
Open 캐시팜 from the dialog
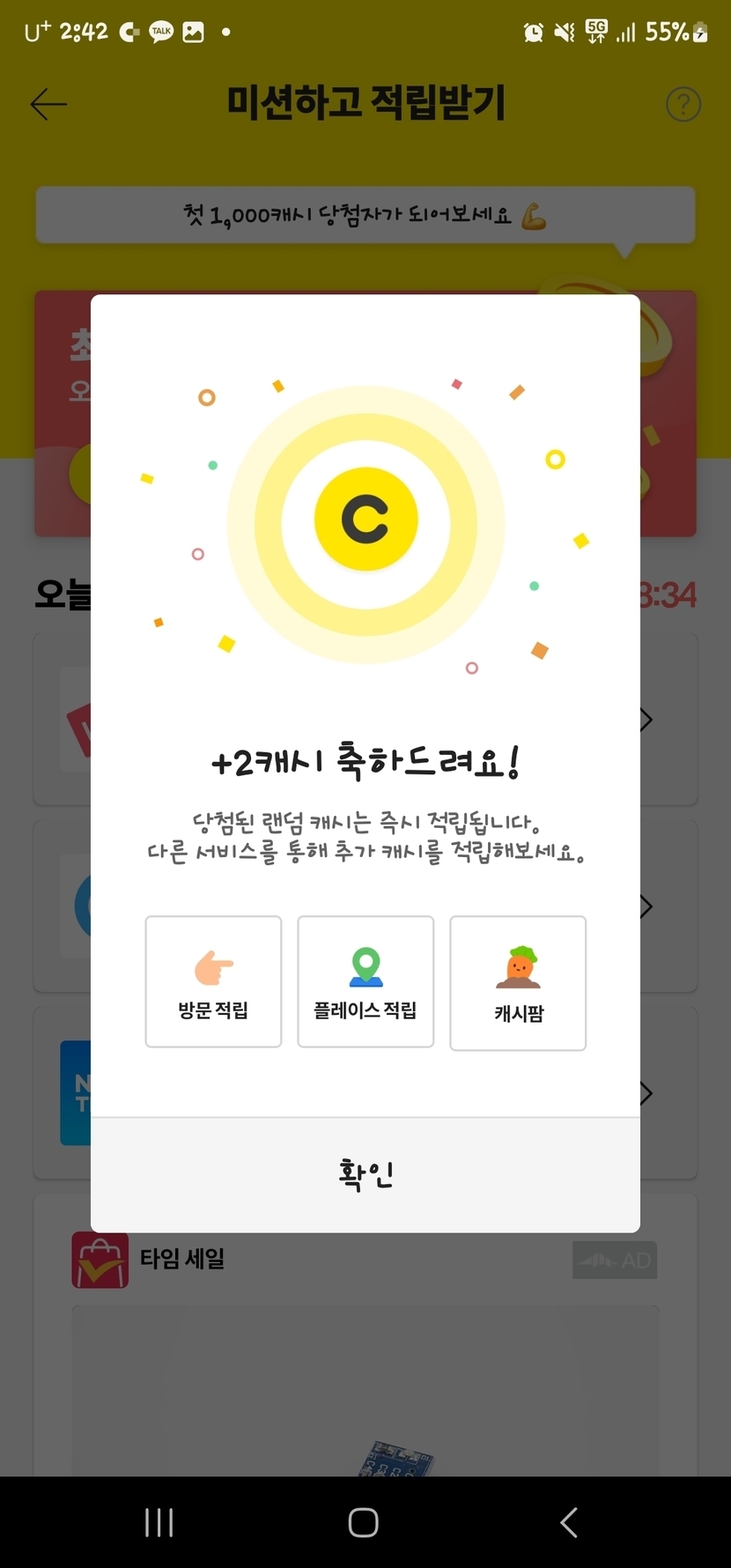[x=518, y=983]
